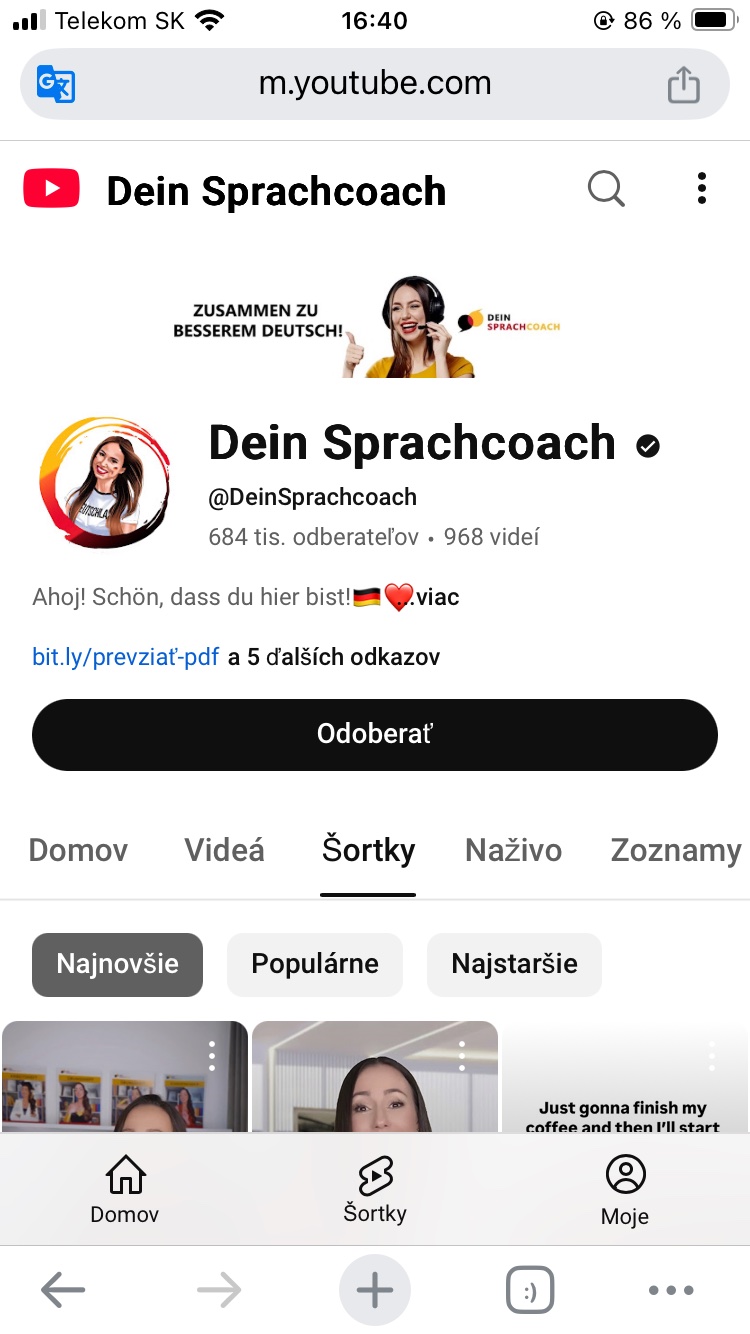Go to the Zoznamy tab
The image size is (750, 1334).
pos(676,850)
